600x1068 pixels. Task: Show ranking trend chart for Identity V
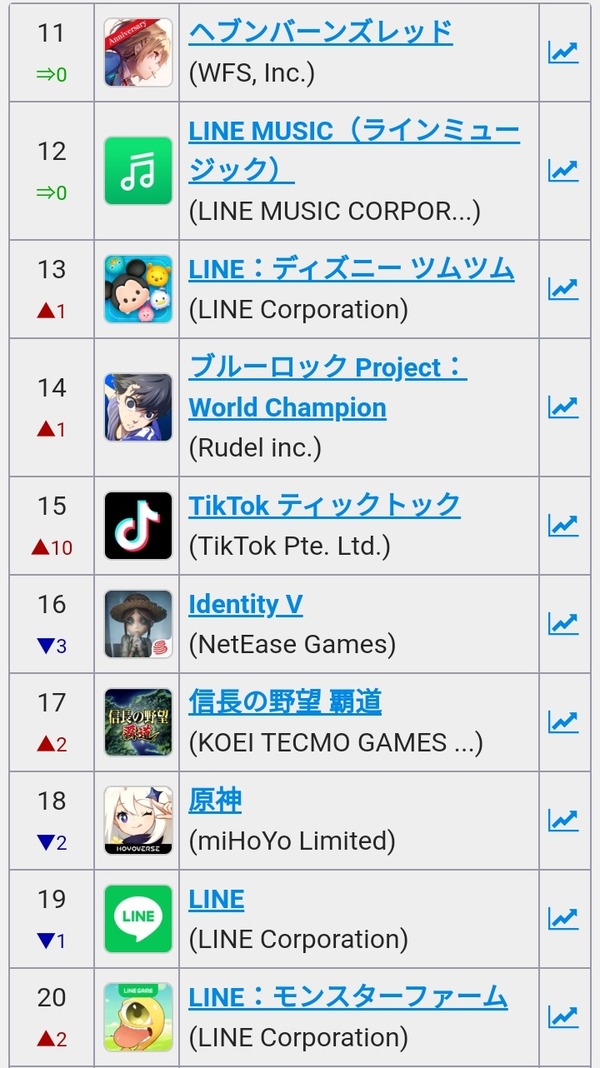pyautogui.click(x=563, y=623)
